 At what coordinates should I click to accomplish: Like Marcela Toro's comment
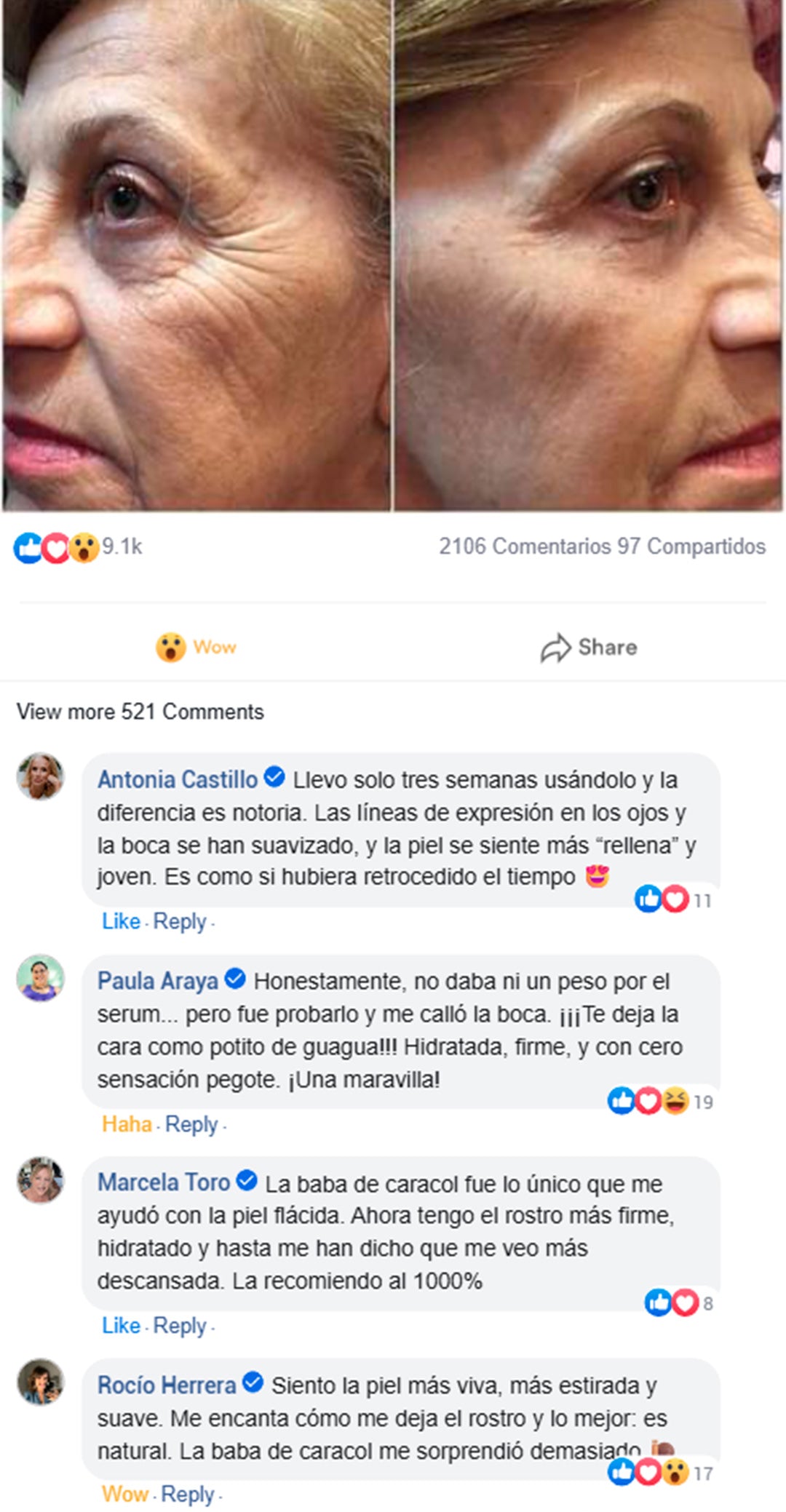point(121,1326)
